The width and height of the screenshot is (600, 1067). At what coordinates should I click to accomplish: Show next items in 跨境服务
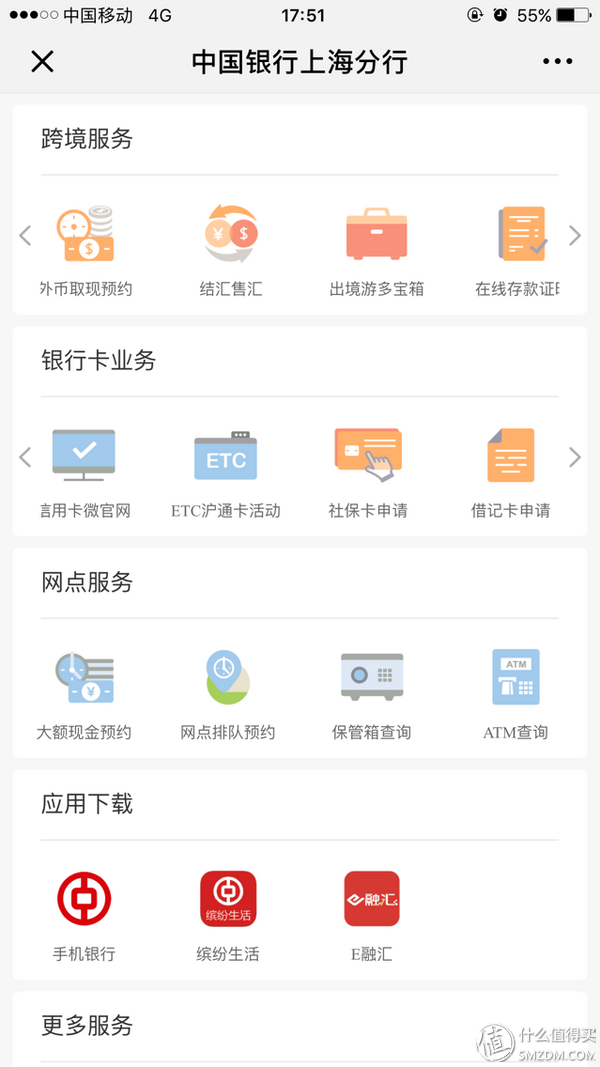[574, 236]
